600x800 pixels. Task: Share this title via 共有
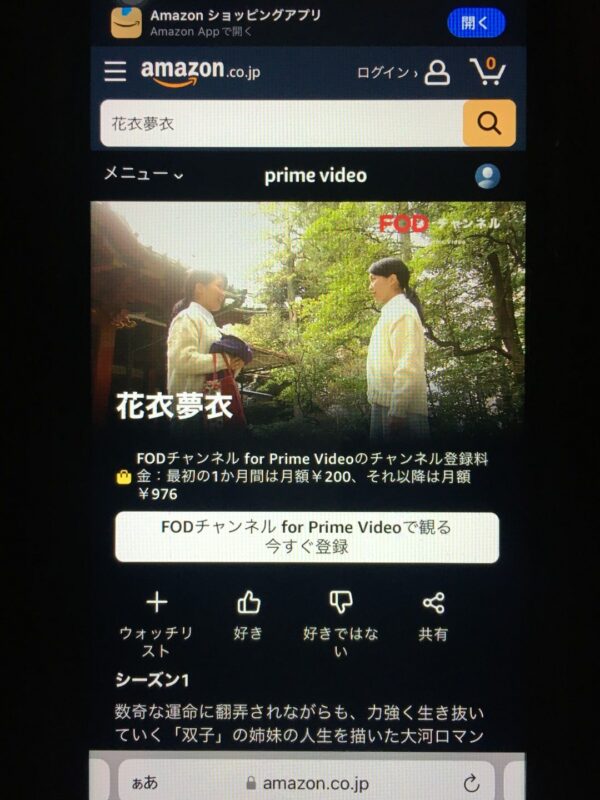pos(433,615)
